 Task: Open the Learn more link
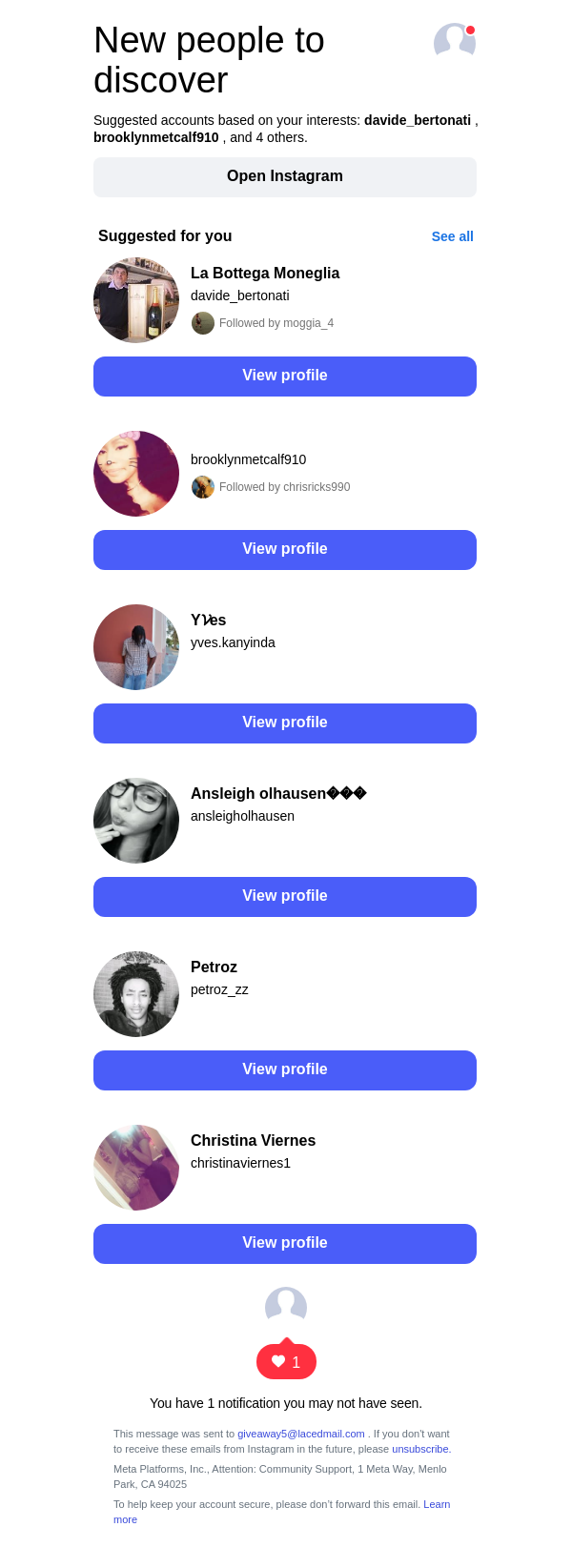437,1504
